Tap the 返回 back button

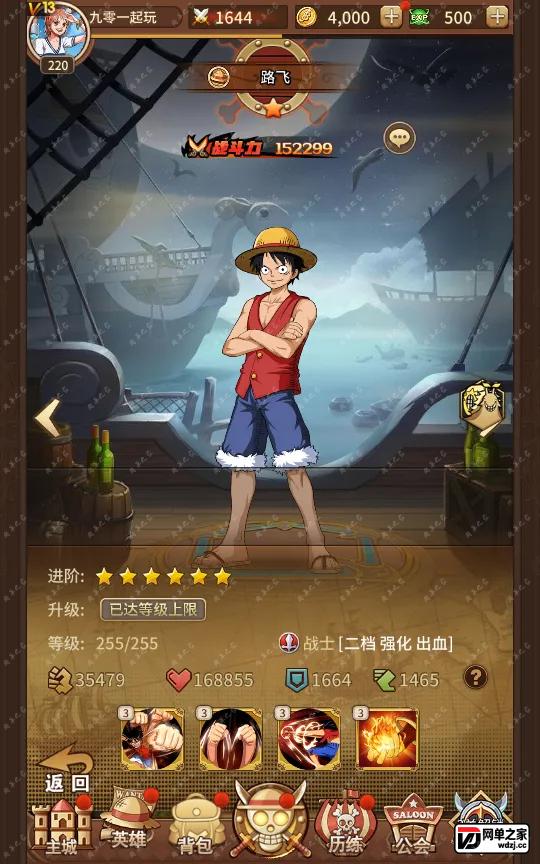(65, 769)
